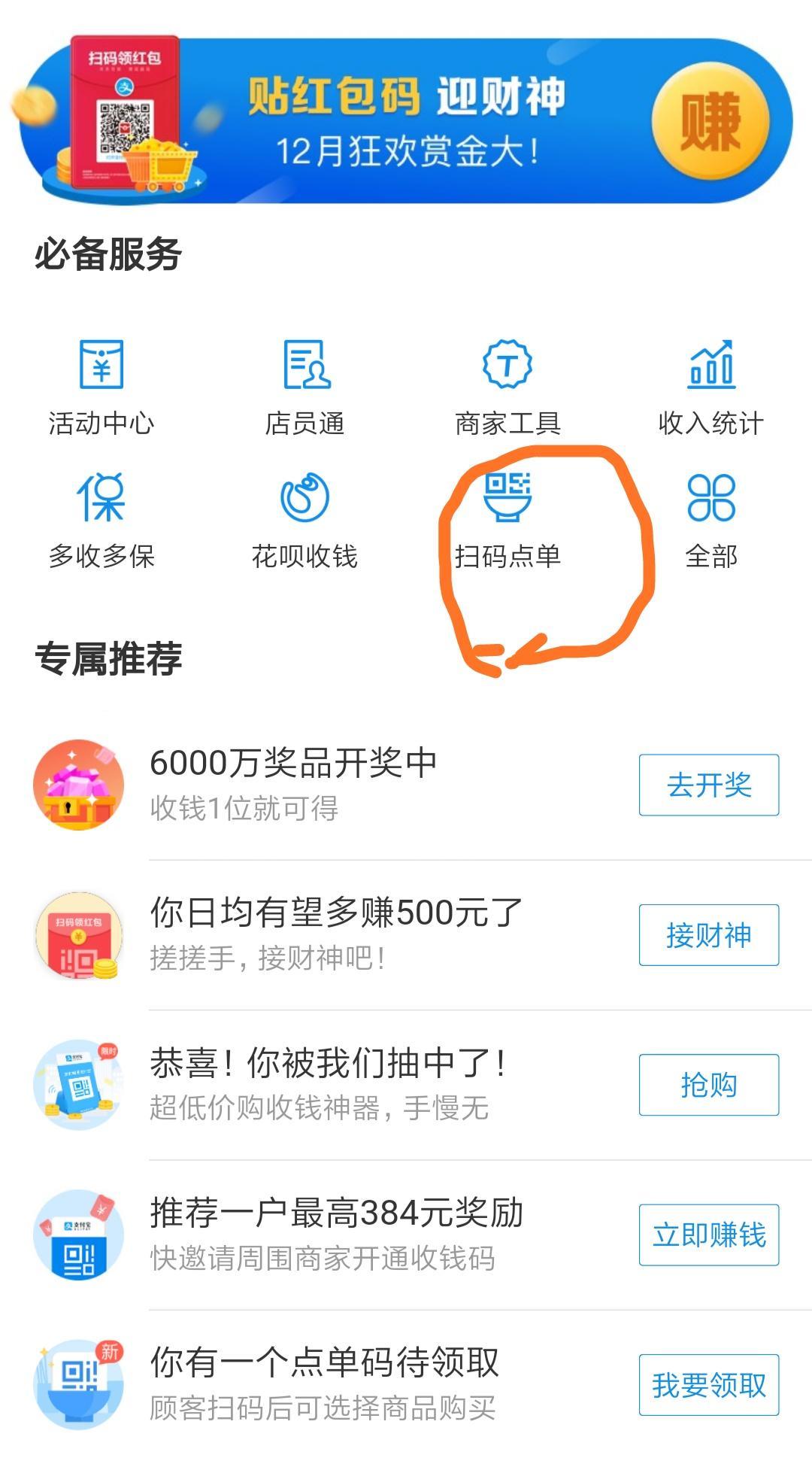Tap the 去开奖 button
The width and height of the screenshot is (812, 1464).
coord(708,785)
